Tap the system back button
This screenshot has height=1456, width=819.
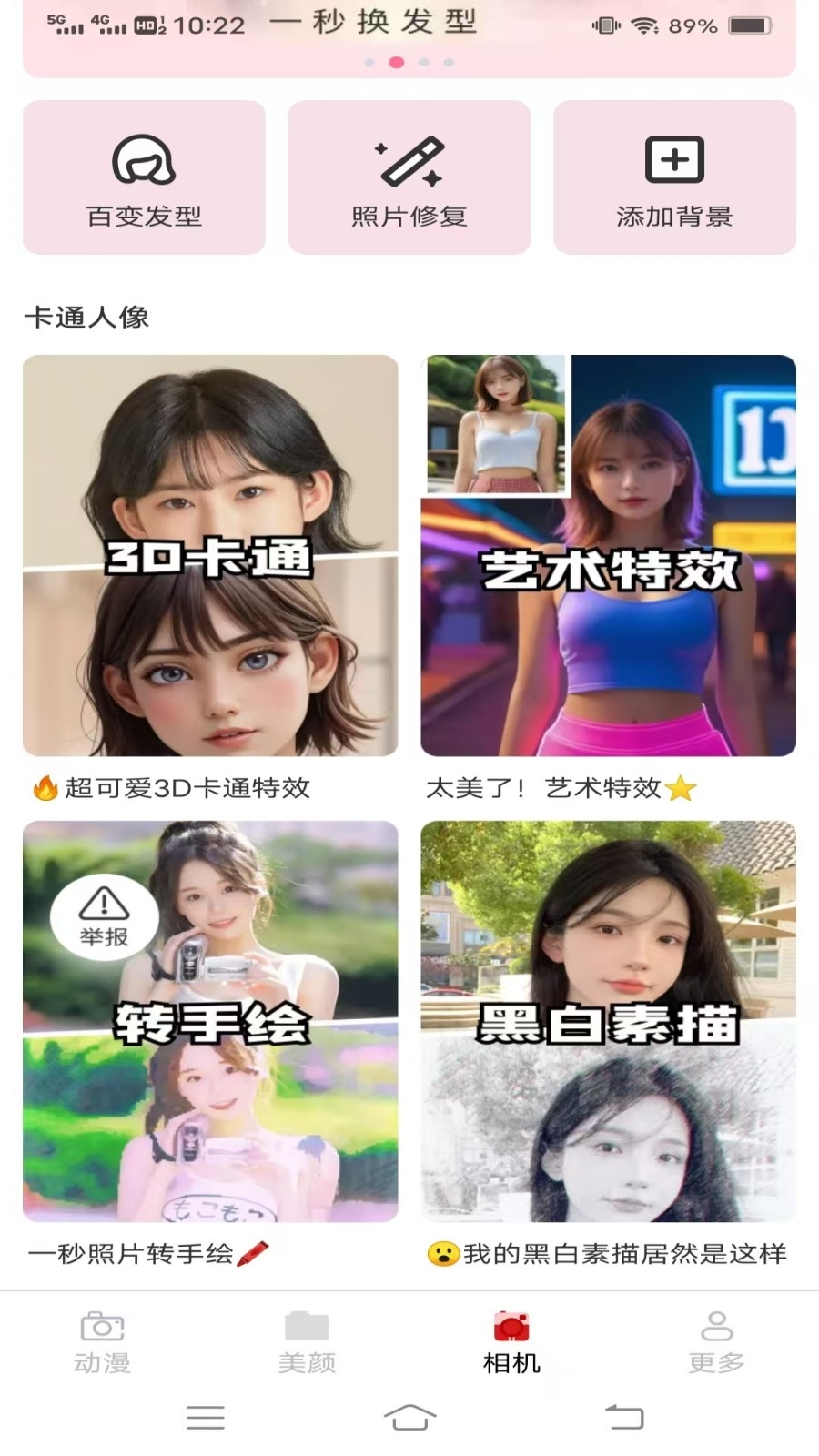coord(624,1417)
